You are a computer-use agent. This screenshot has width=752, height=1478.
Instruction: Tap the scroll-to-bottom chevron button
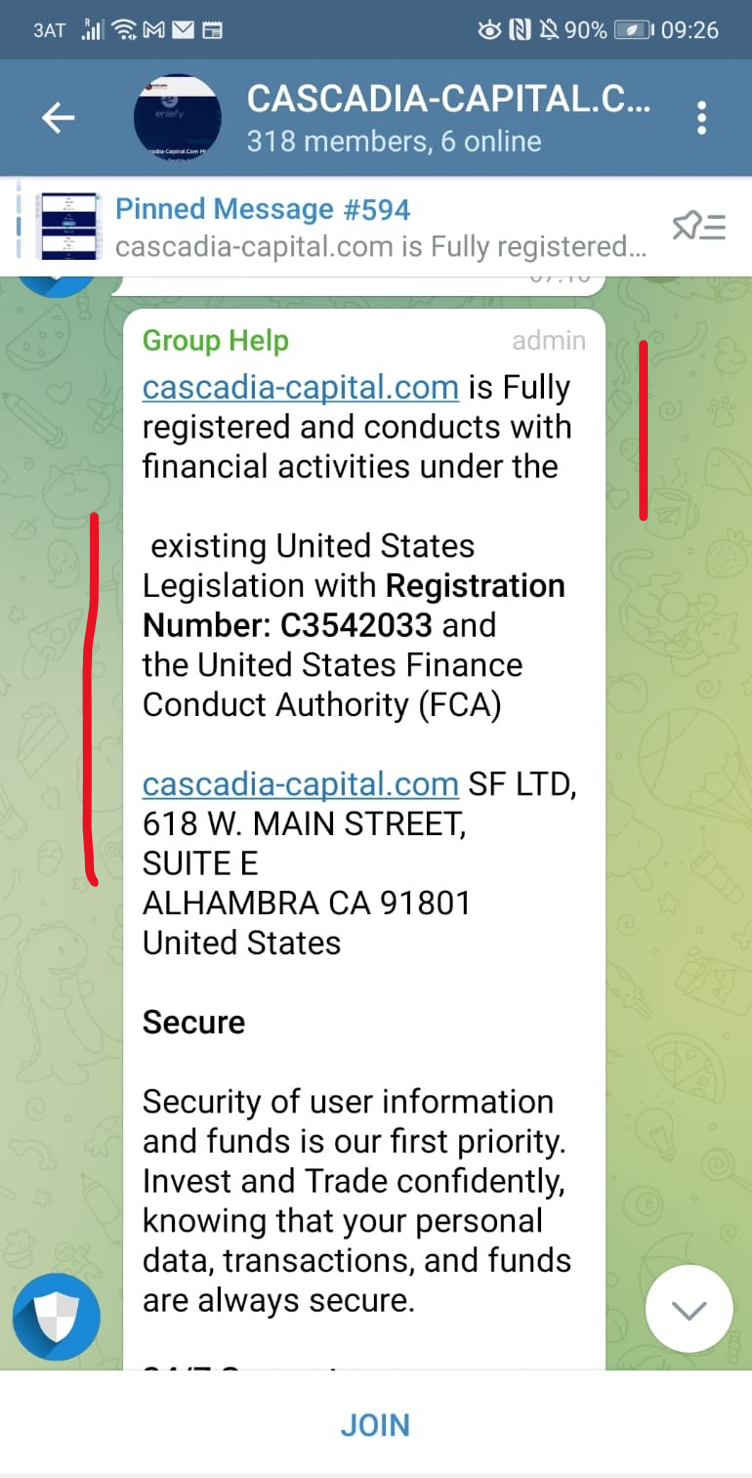(x=688, y=1309)
